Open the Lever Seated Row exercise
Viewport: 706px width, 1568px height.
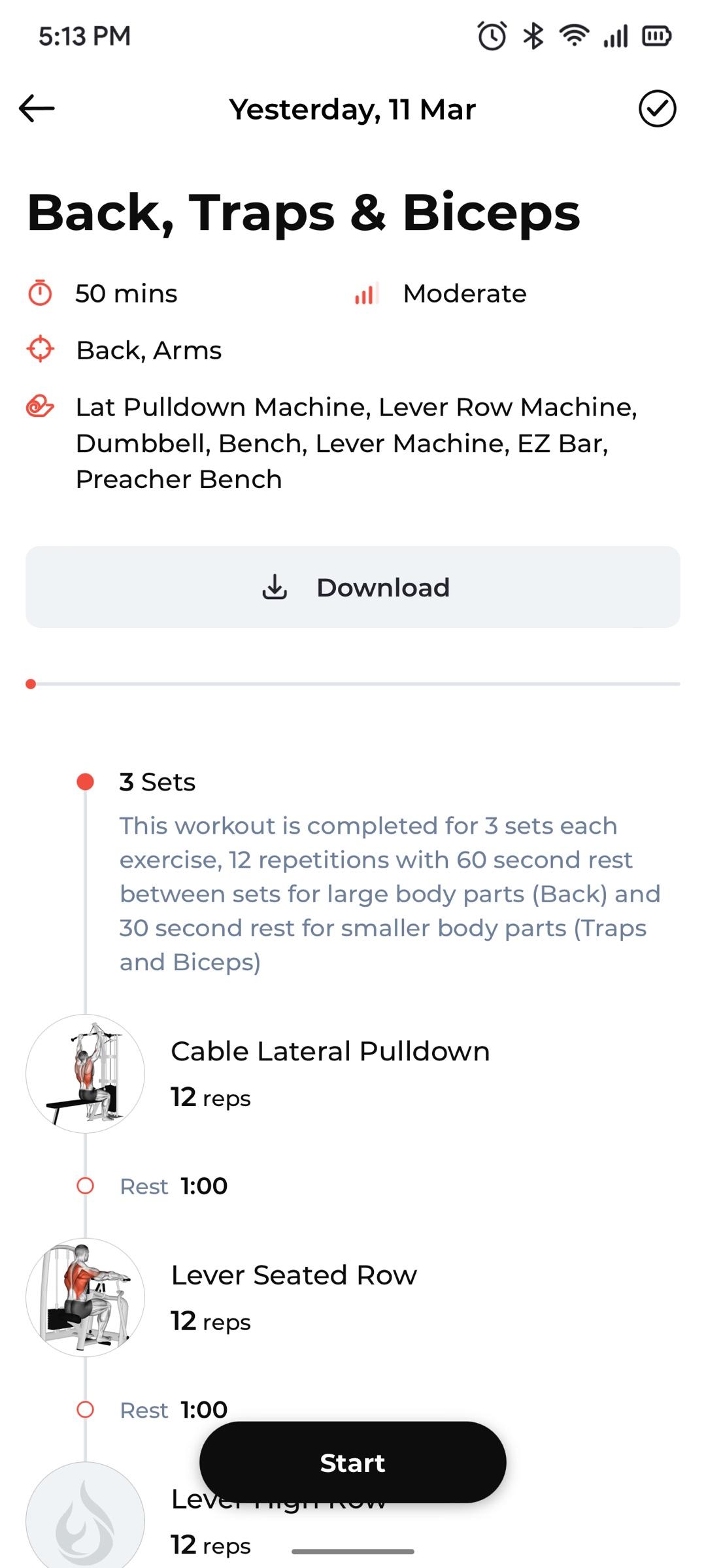pyautogui.click(x=353, y=1298)
